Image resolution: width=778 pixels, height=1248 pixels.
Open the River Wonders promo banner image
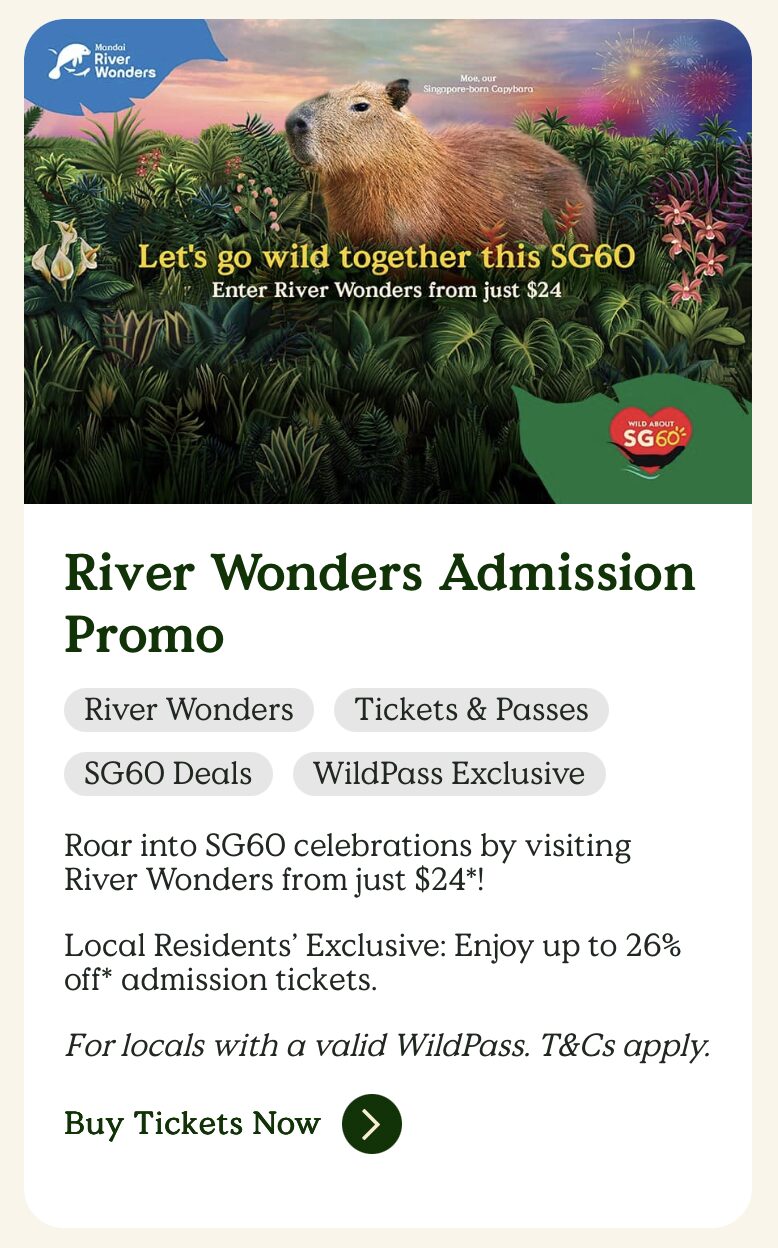pos(388,262)
